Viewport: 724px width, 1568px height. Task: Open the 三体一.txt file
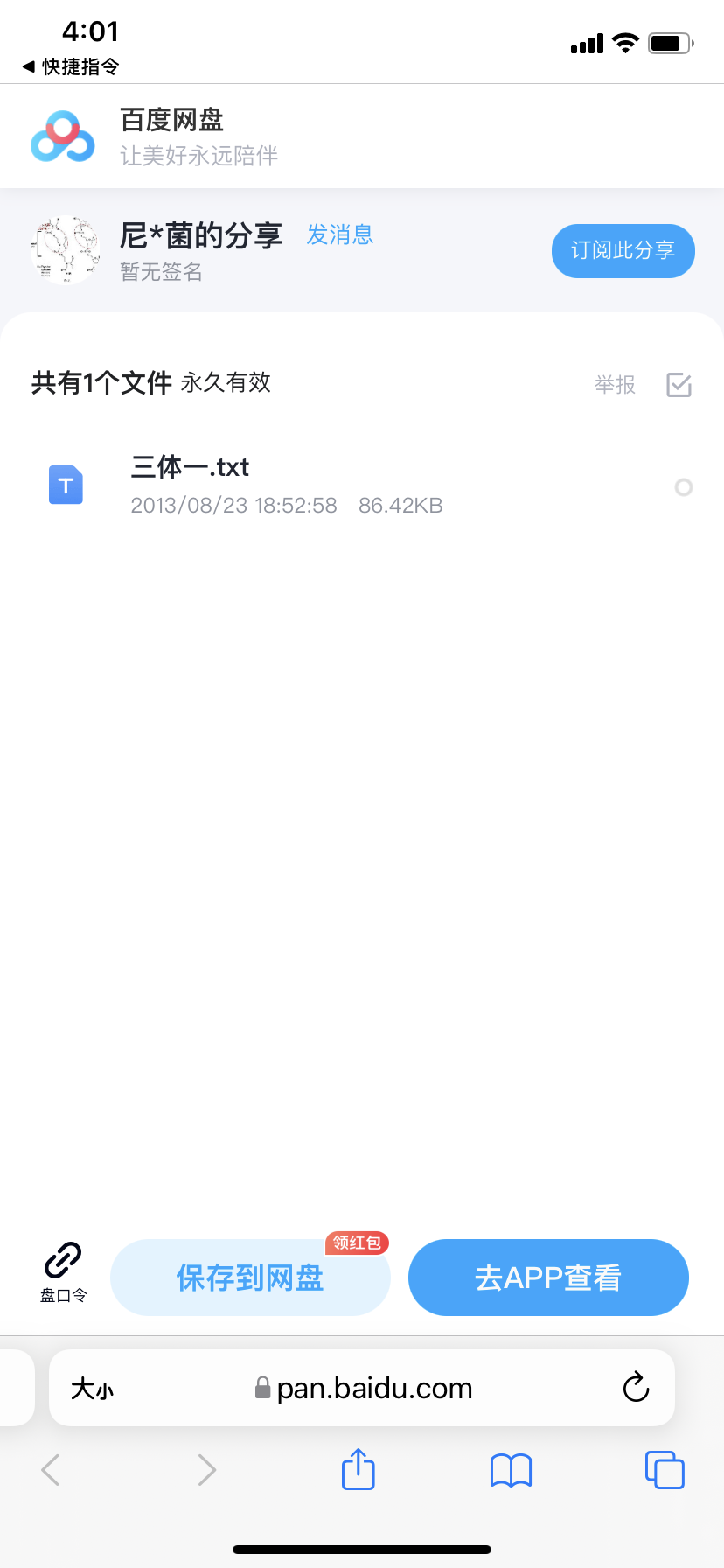(x=190, y=467)
